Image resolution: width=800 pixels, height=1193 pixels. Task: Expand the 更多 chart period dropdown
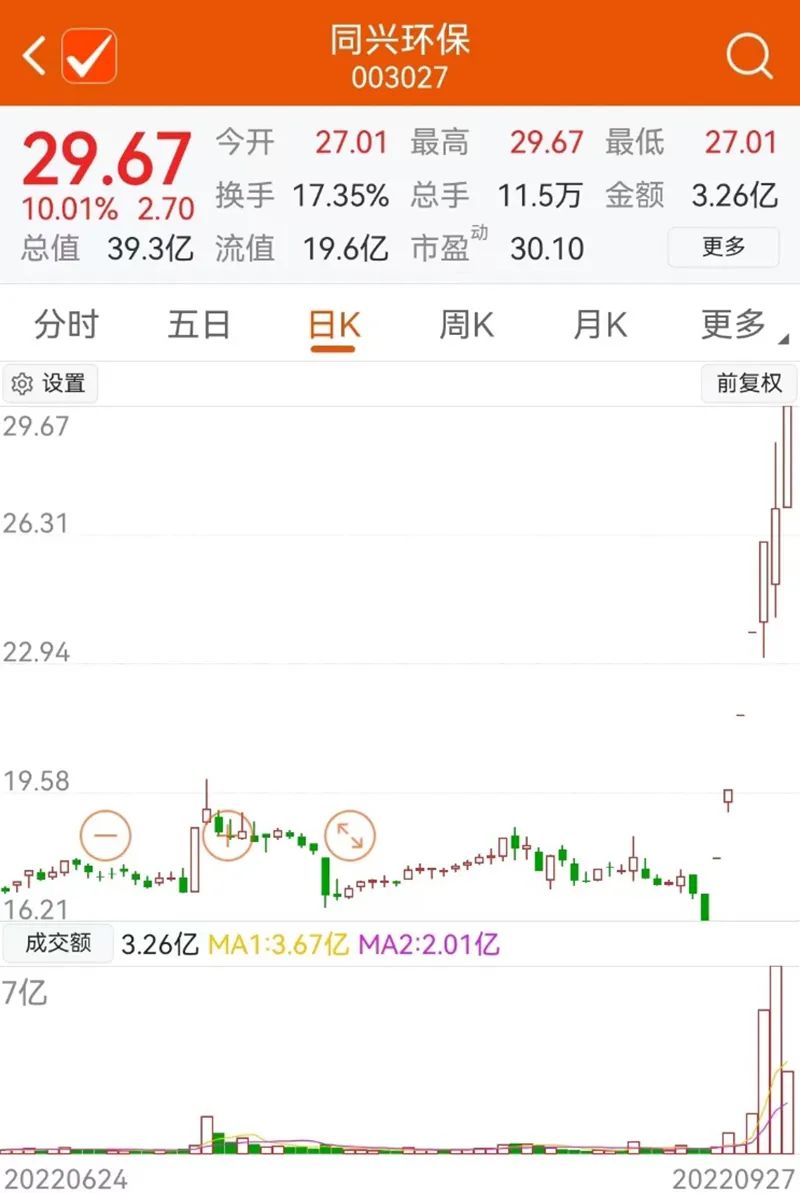click(x=738, y=325)
